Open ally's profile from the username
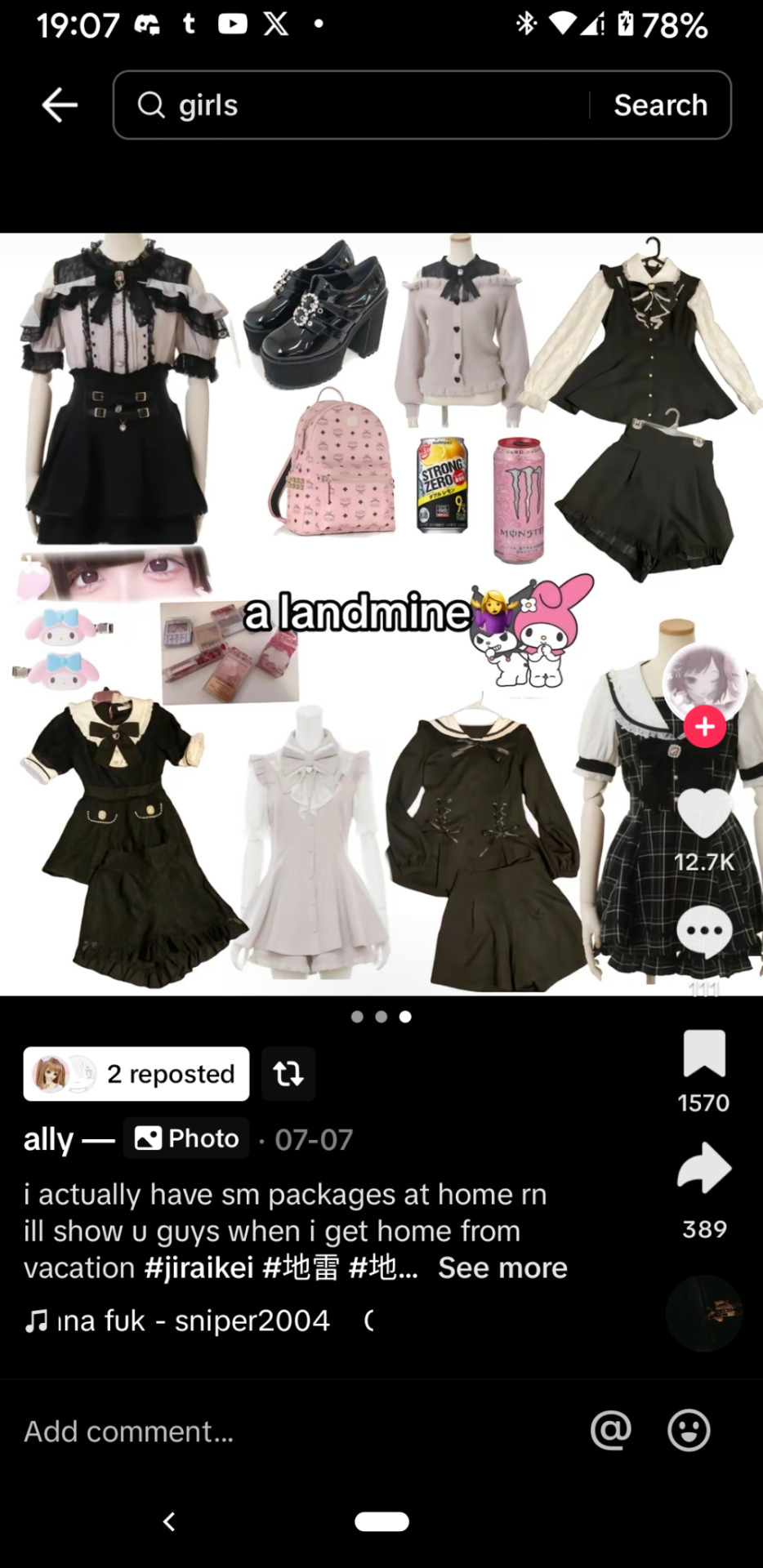The height and width of the screenshot is (1568, 763). 49,1139
